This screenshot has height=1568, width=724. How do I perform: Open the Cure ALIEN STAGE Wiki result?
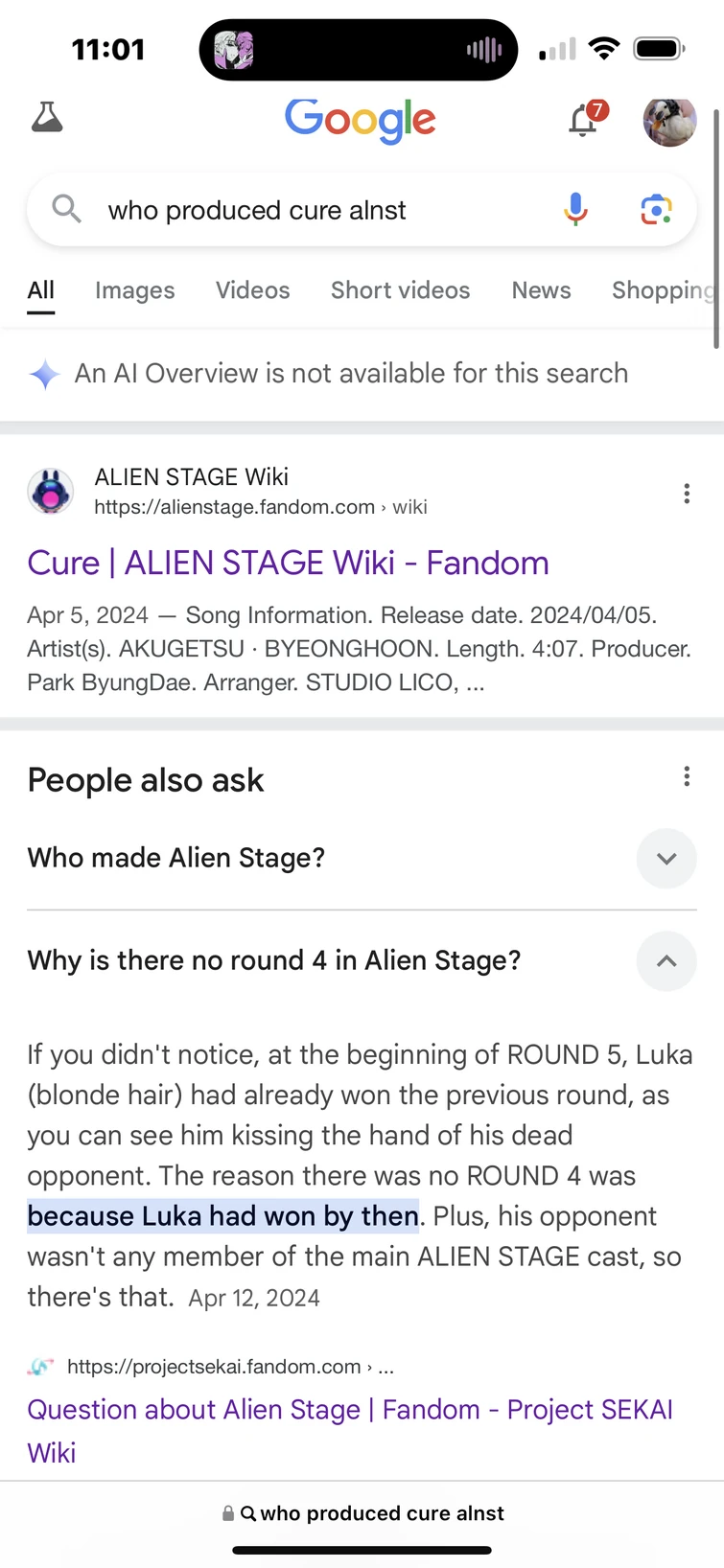[288, 563]
